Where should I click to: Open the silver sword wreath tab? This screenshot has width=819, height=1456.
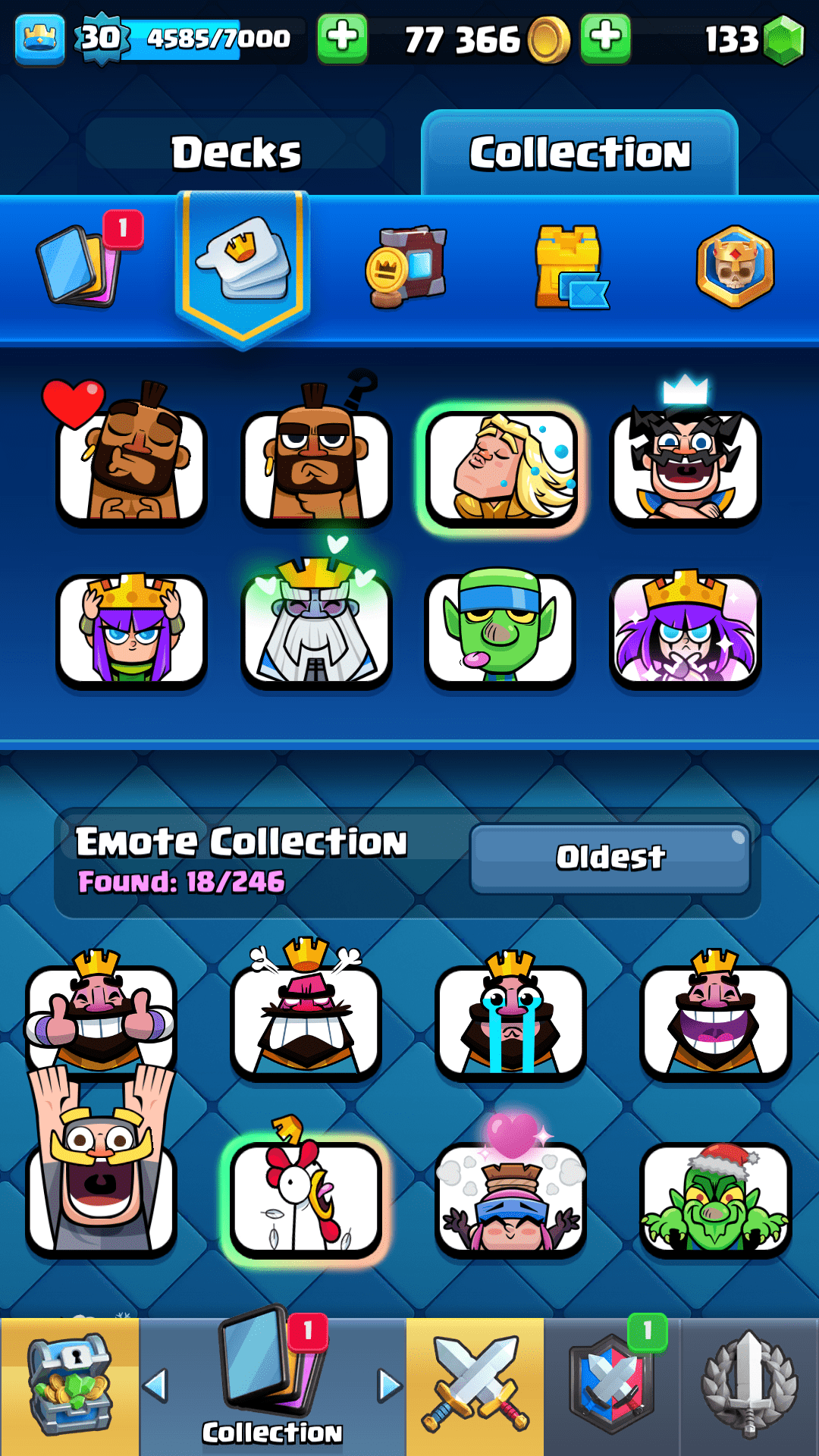749,1386
